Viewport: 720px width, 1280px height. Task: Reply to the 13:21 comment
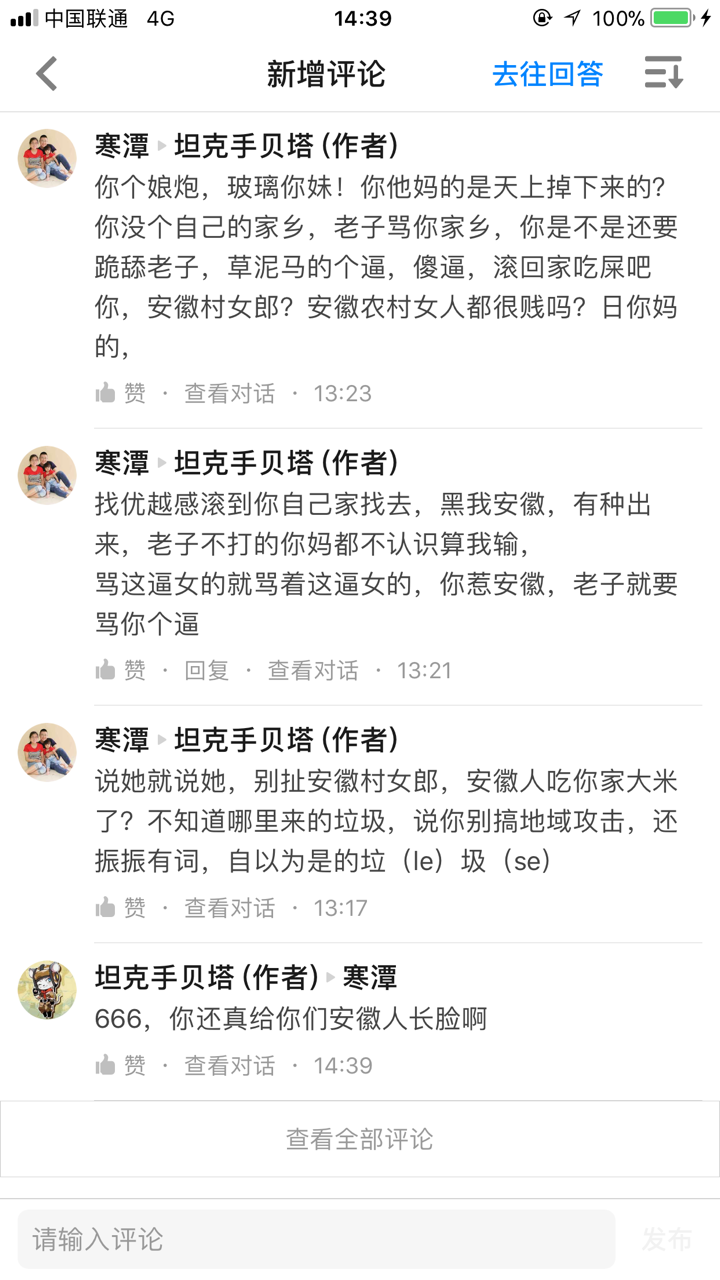[206, 670]
